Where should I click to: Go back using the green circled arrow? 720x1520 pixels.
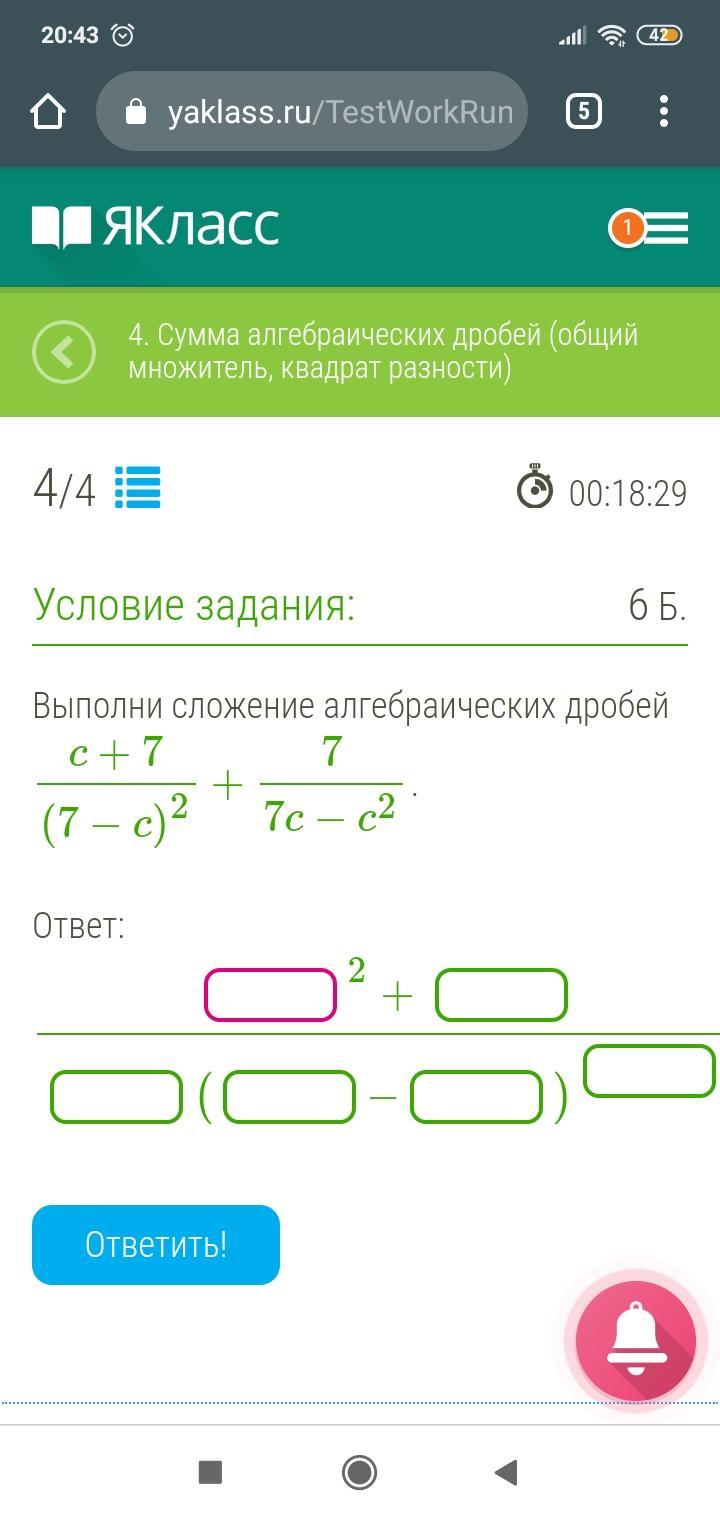pyautogui.click(x=64, y=352)
